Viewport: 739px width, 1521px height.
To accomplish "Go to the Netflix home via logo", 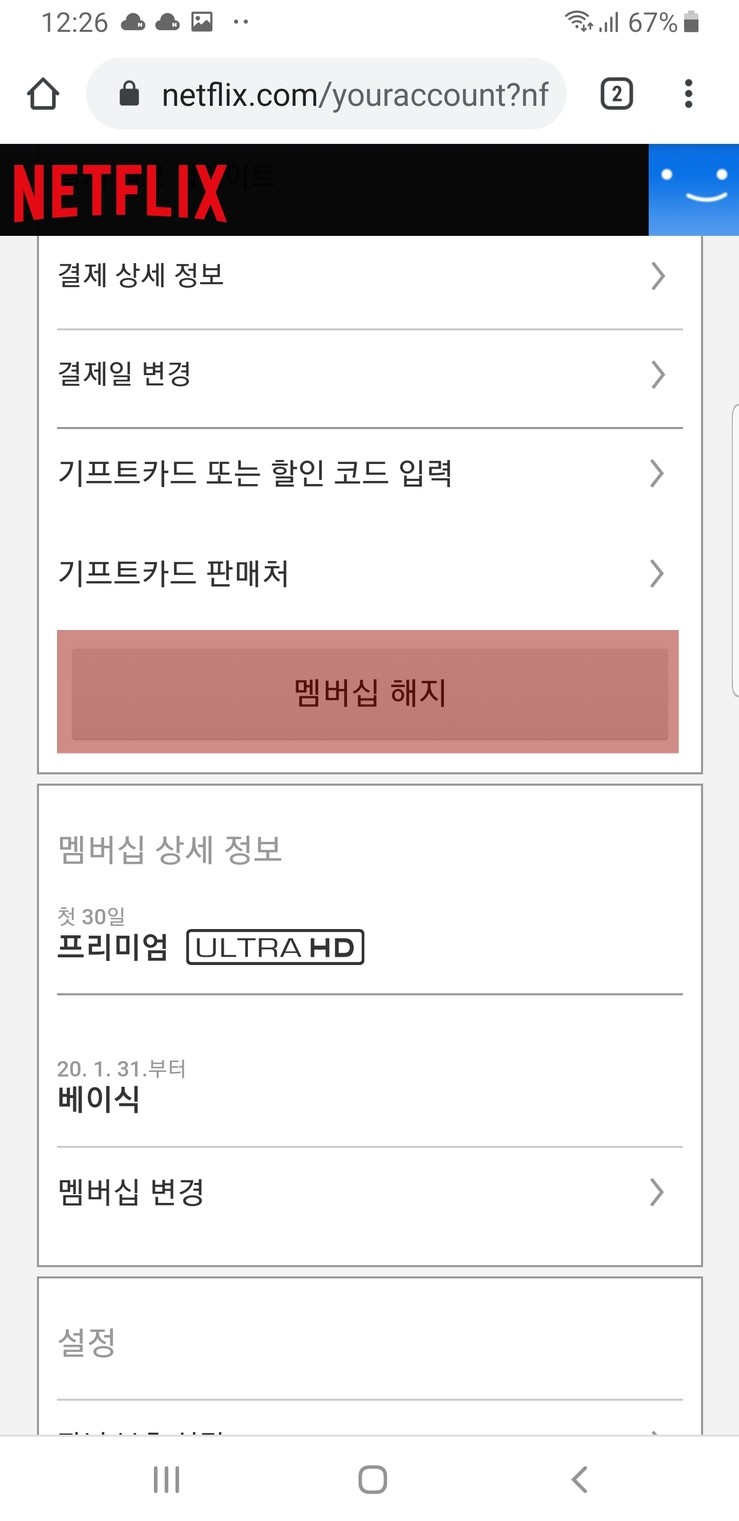I will coord(120,192).
